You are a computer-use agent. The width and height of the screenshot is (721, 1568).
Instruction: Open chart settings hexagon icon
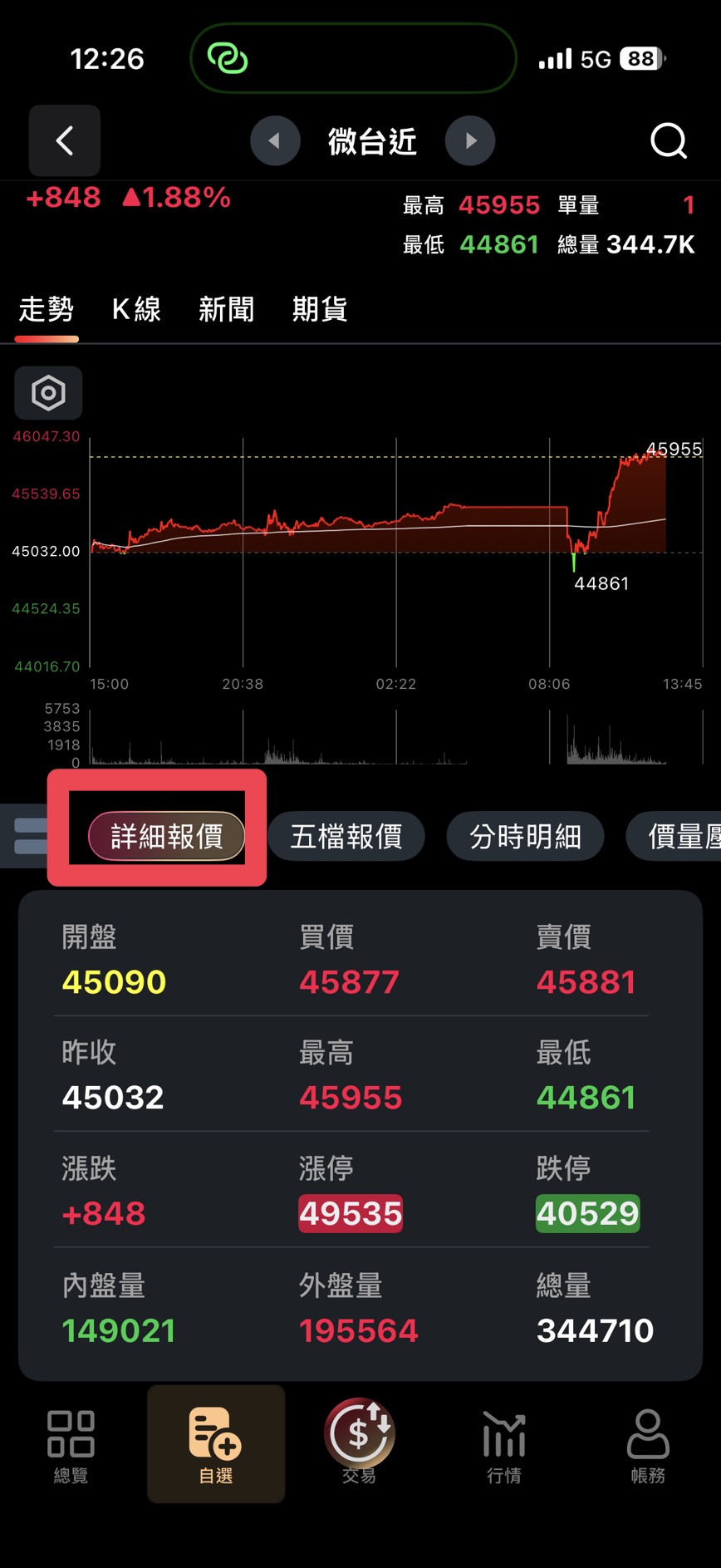(x=48, y=393)
